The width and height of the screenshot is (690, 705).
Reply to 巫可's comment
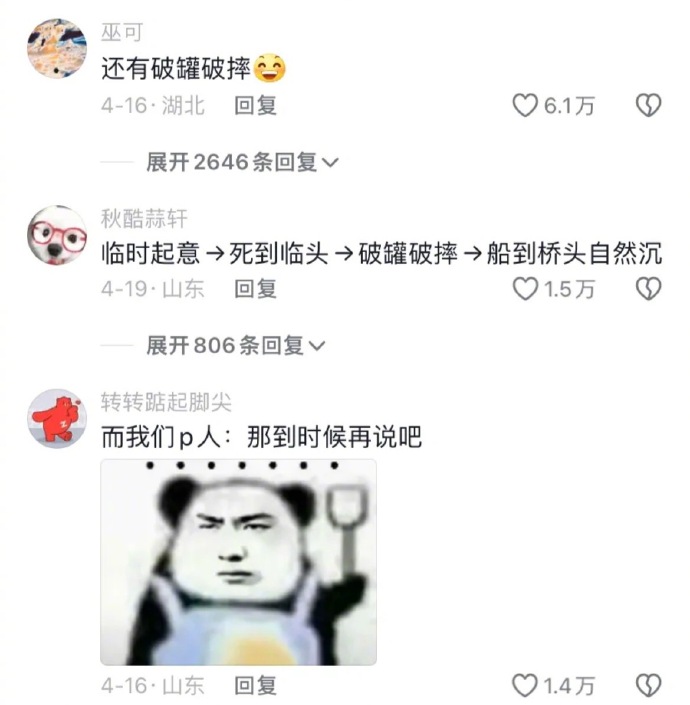coord(255,105)
